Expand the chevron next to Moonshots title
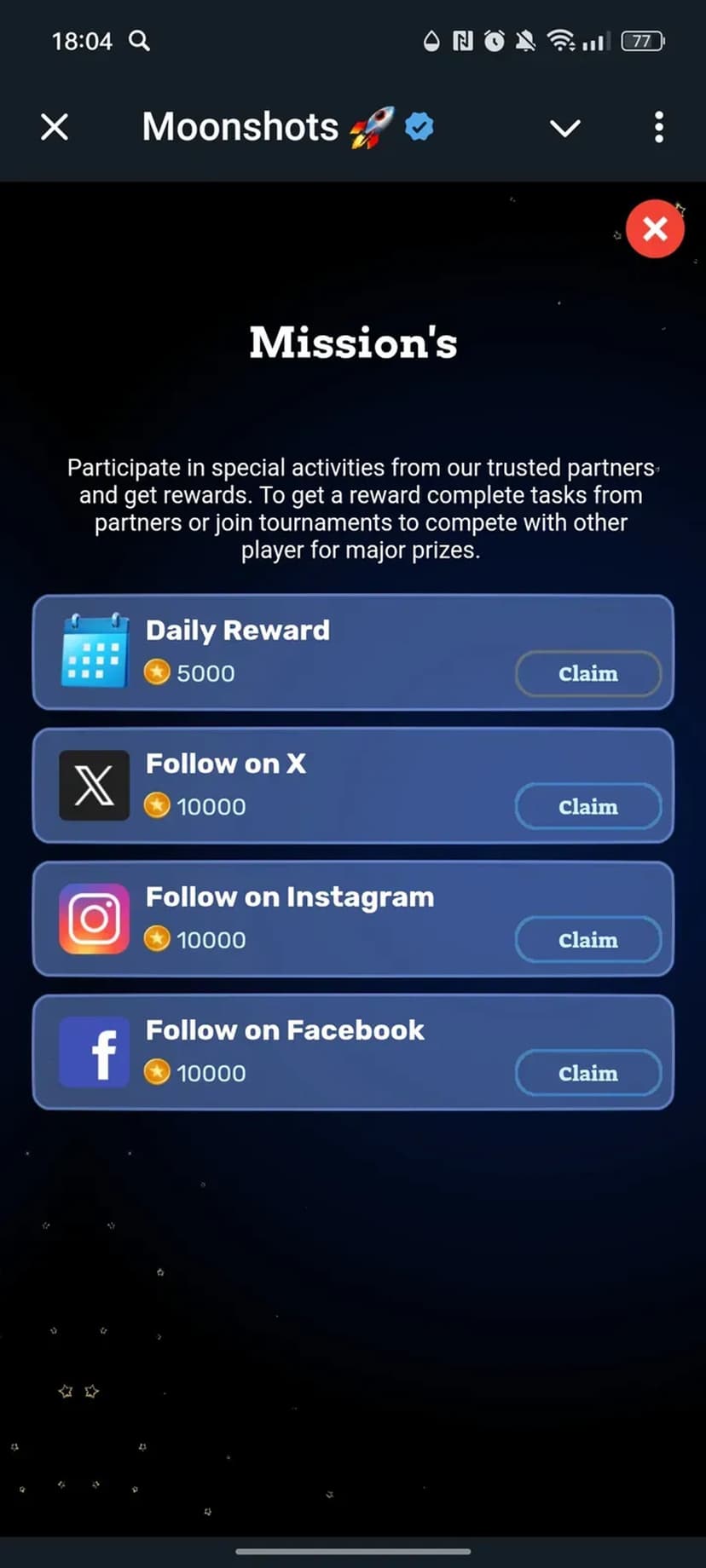Image resolution: width=706 pixels, height=1568 pixels. pyautogui.click(x=564, y=128)
